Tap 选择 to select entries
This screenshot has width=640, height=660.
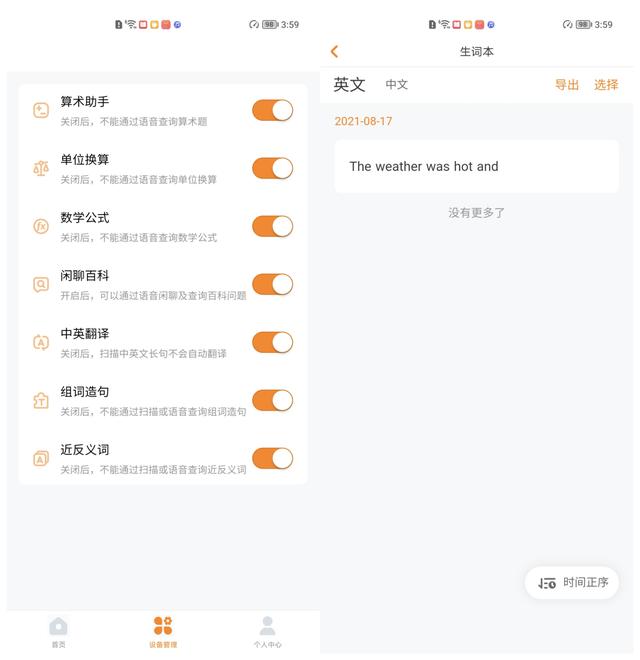click(x=606, y=85)
